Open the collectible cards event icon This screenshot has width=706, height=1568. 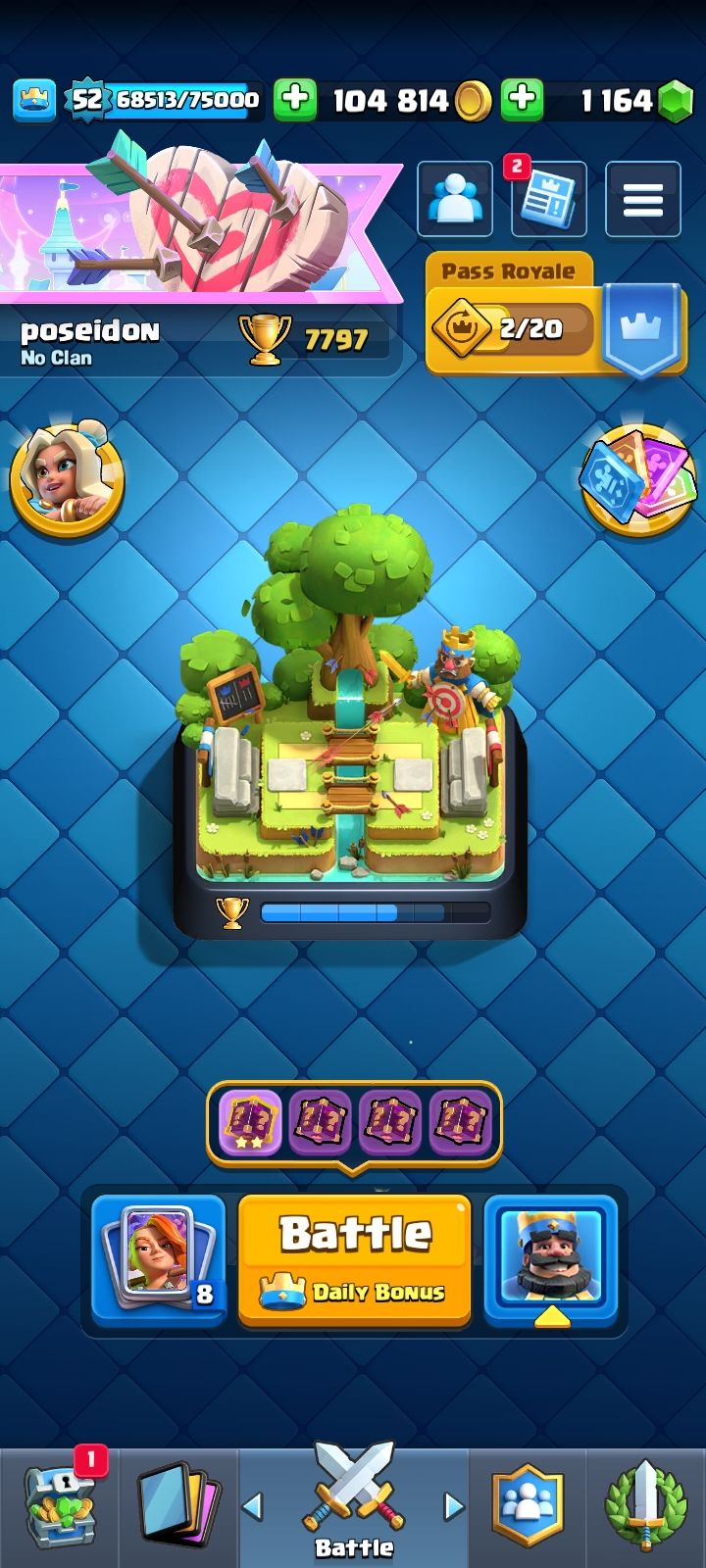[x=637, y=480]
